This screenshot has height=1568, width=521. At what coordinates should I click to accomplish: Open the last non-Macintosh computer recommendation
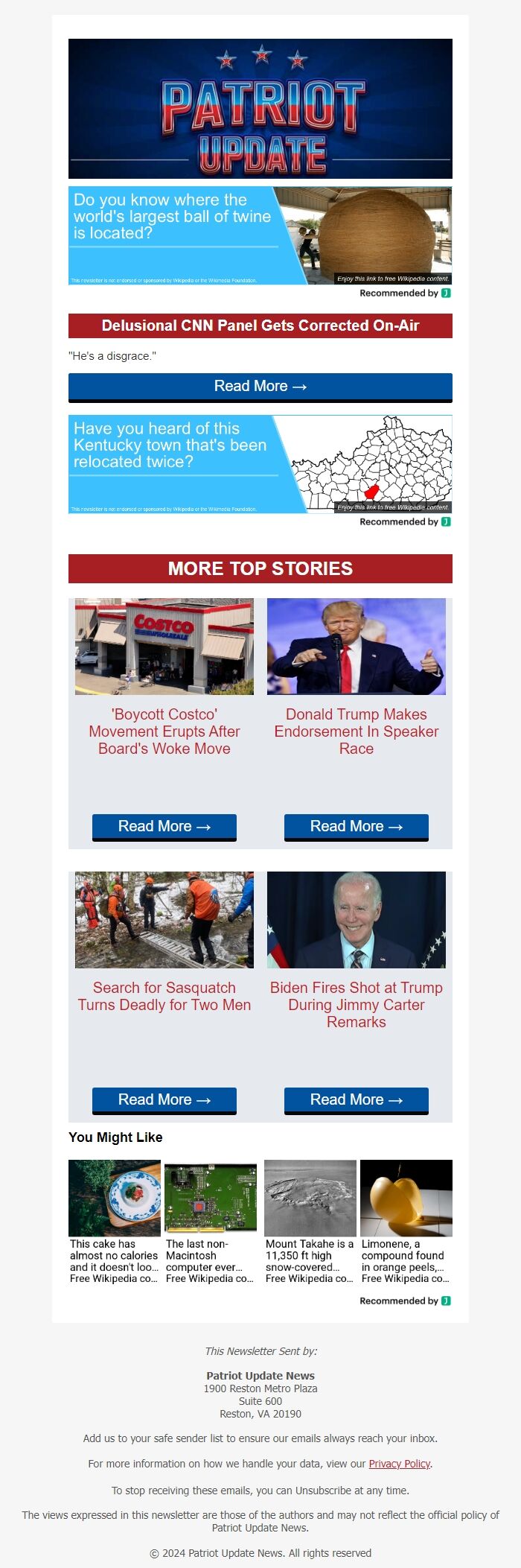pyautogui.click(x=211, y=1222)
